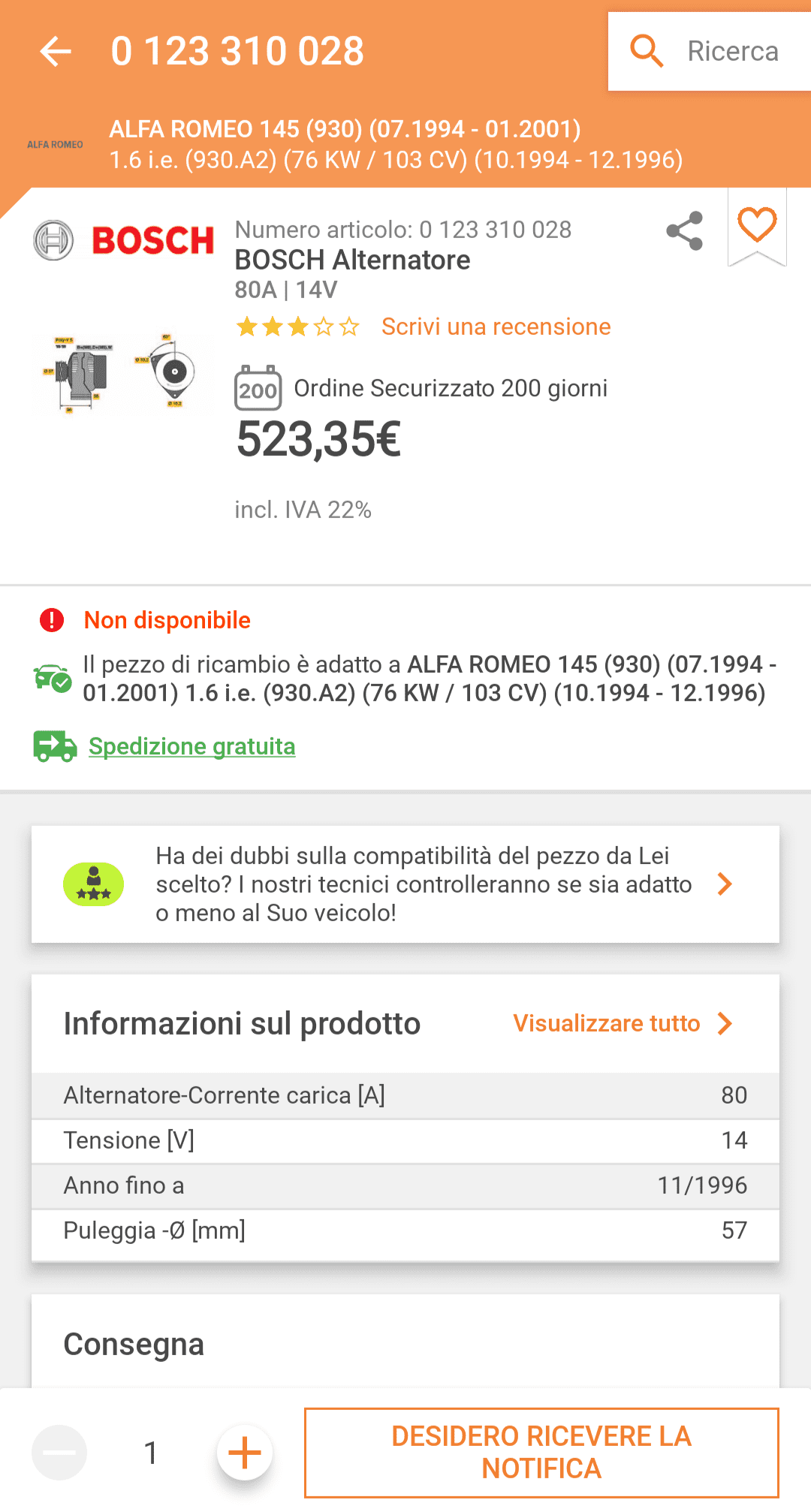Go back with the arrow icon
Viewport: 811px width, 1512px height.
(56, 52)
